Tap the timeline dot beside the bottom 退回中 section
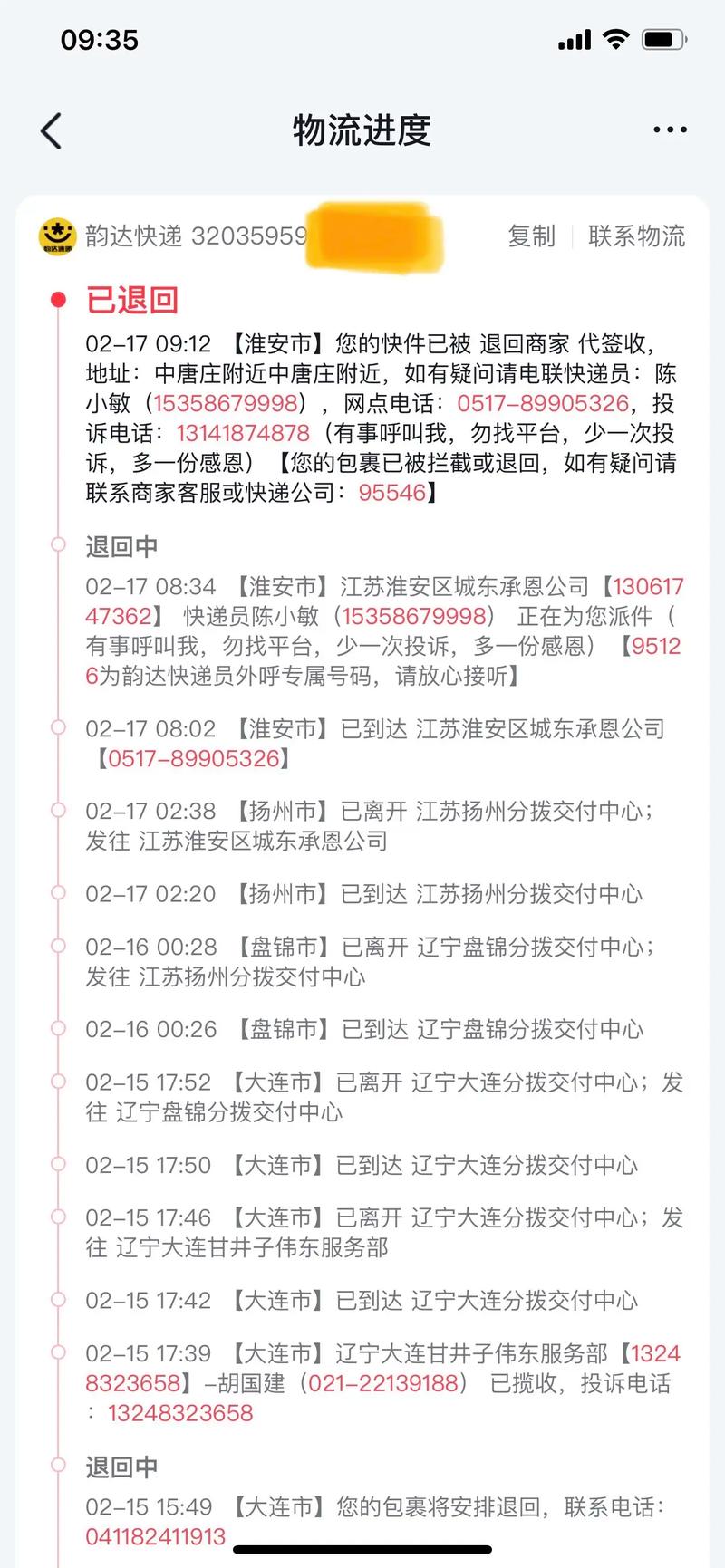 [x=58, y=1465]
